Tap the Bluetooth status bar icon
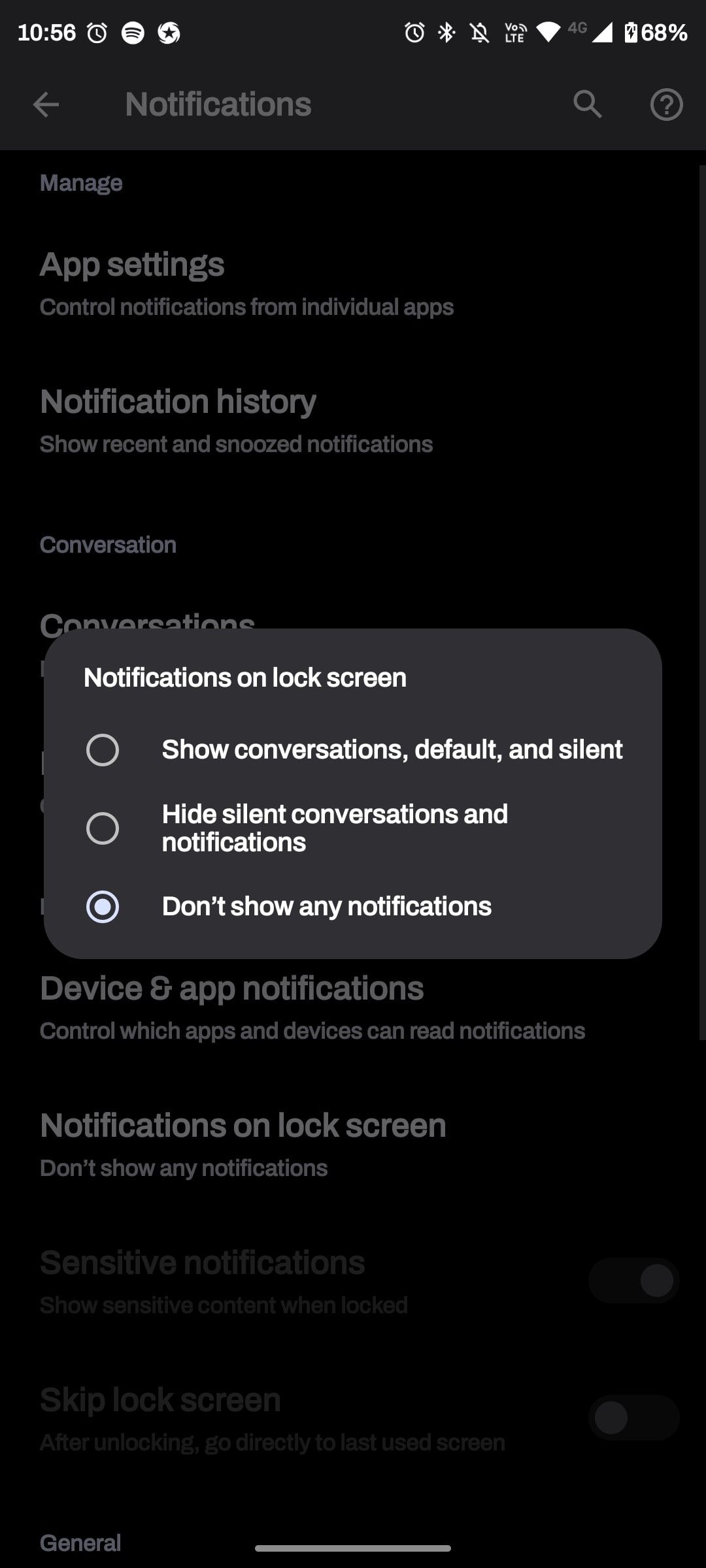This screenshot has width=706, height=1568. coord(446,32)
